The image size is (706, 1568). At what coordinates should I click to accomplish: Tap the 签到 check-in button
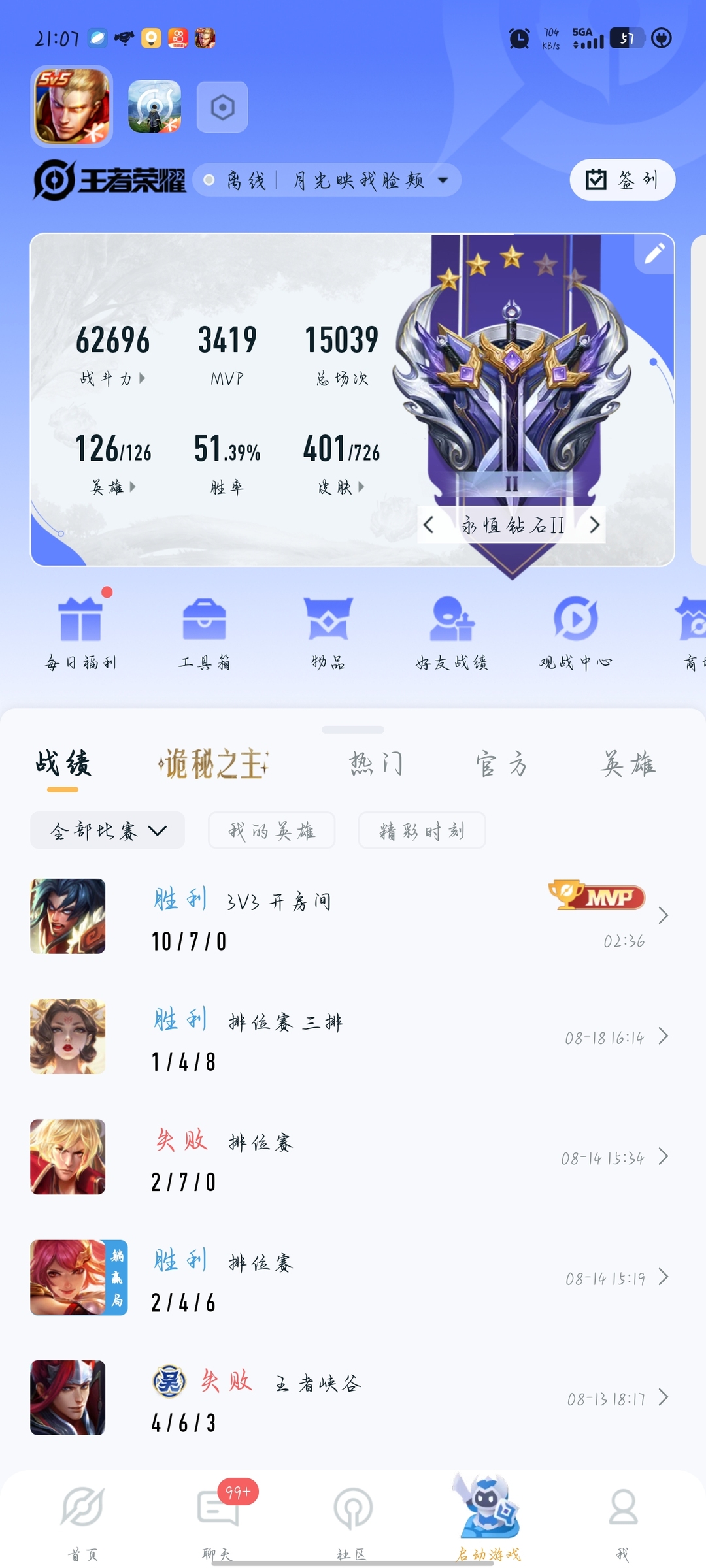coord(622,180)
